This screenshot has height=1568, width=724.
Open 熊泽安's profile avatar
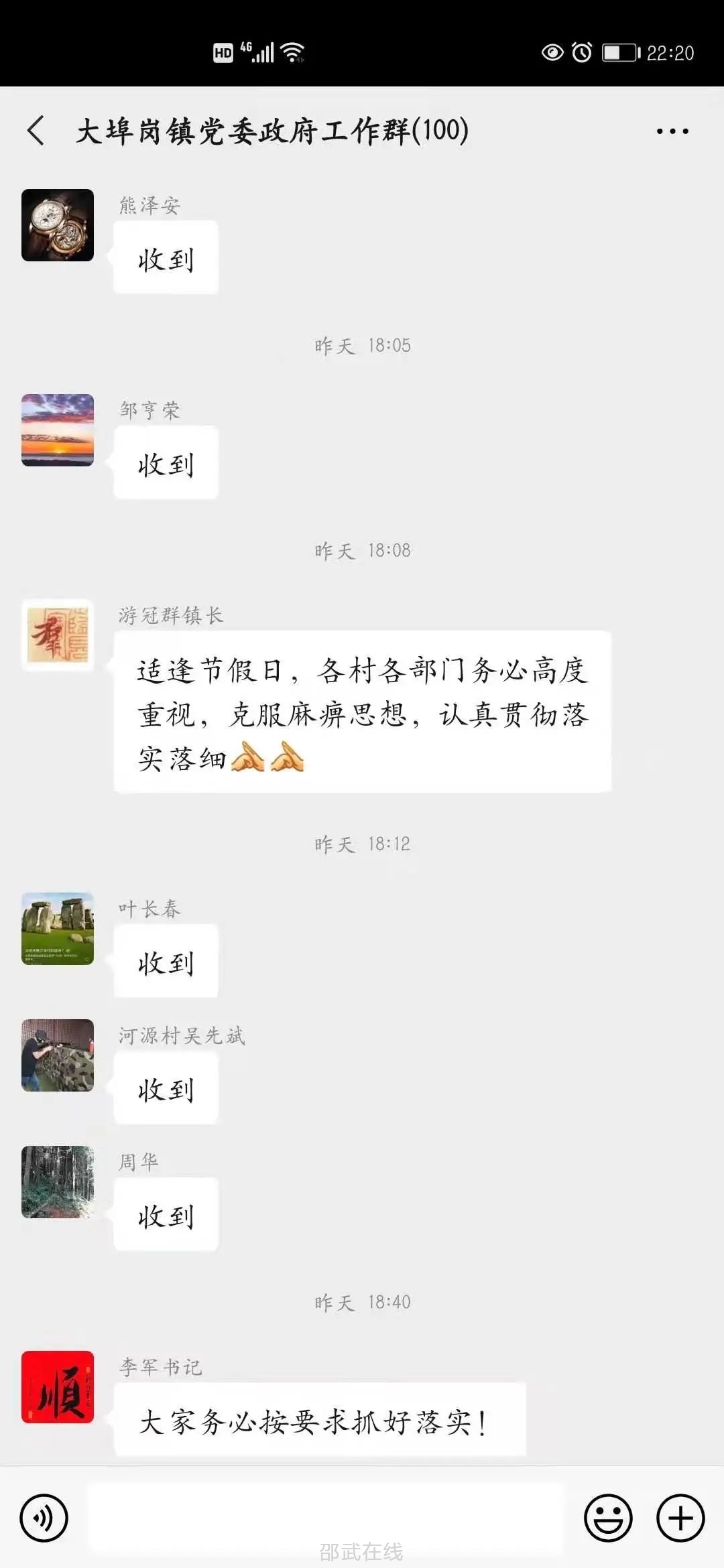(x=58, y=225)
